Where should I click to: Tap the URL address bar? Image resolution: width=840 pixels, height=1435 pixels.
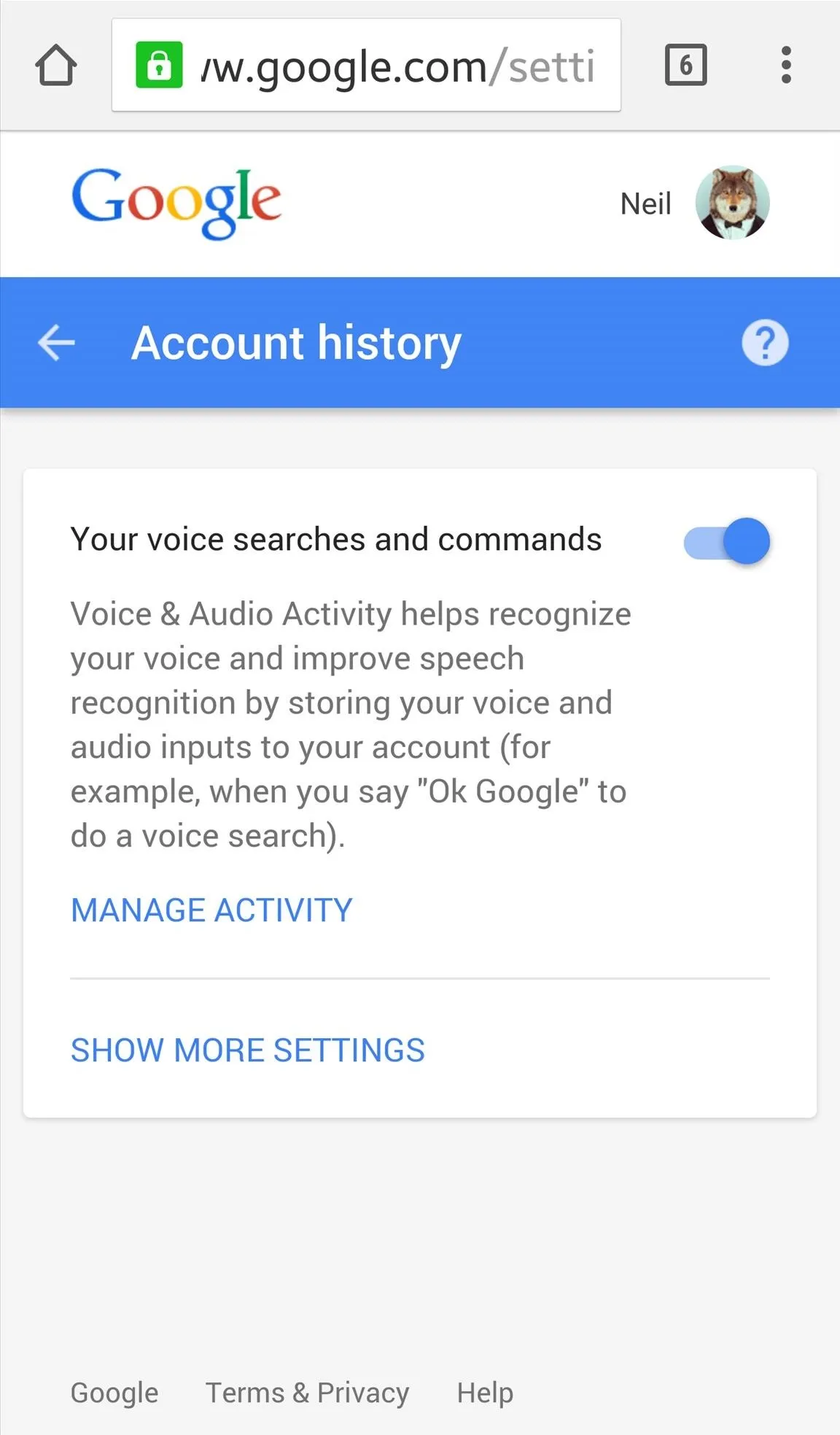366,66
